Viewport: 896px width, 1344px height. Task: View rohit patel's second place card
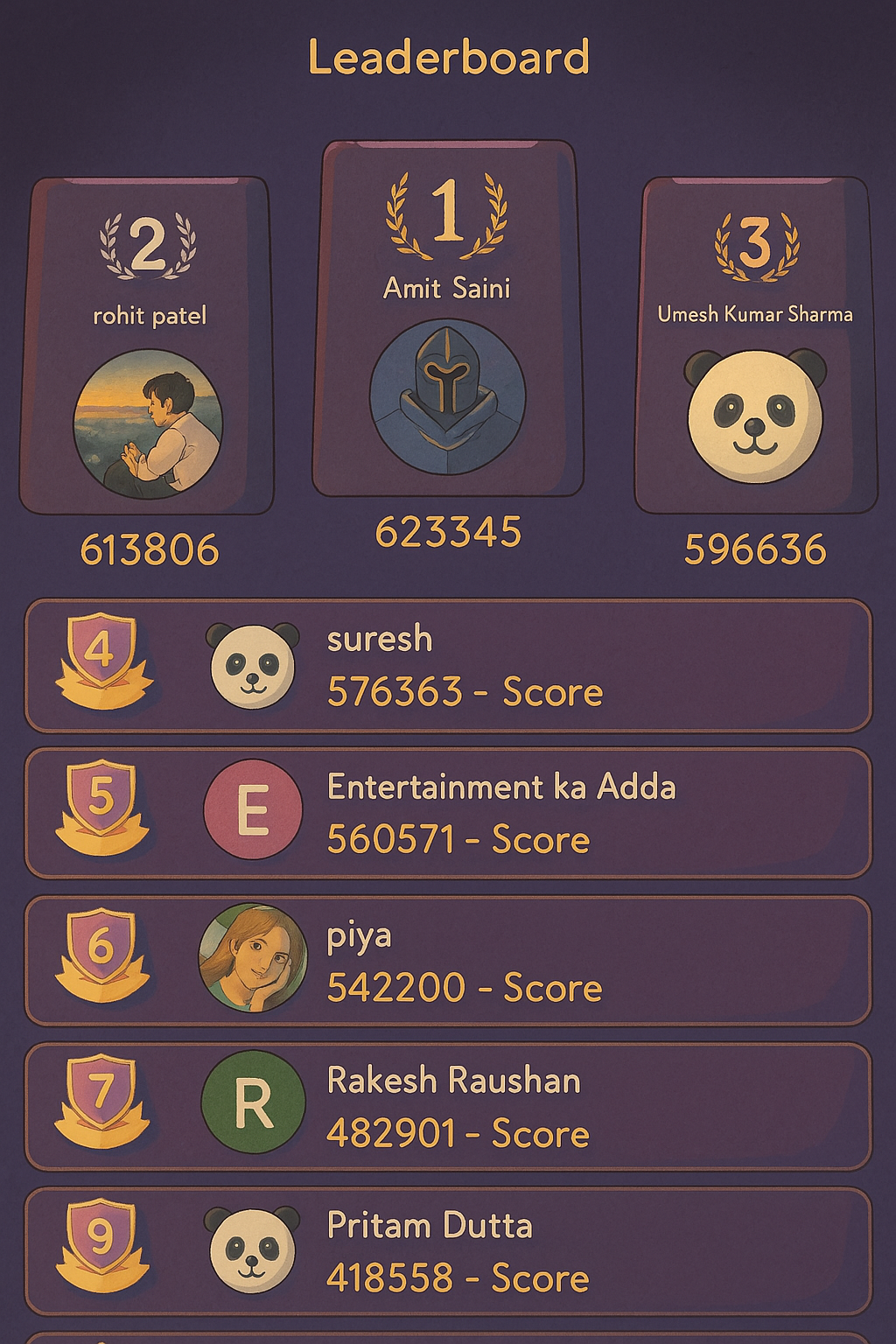pos(147,346)
